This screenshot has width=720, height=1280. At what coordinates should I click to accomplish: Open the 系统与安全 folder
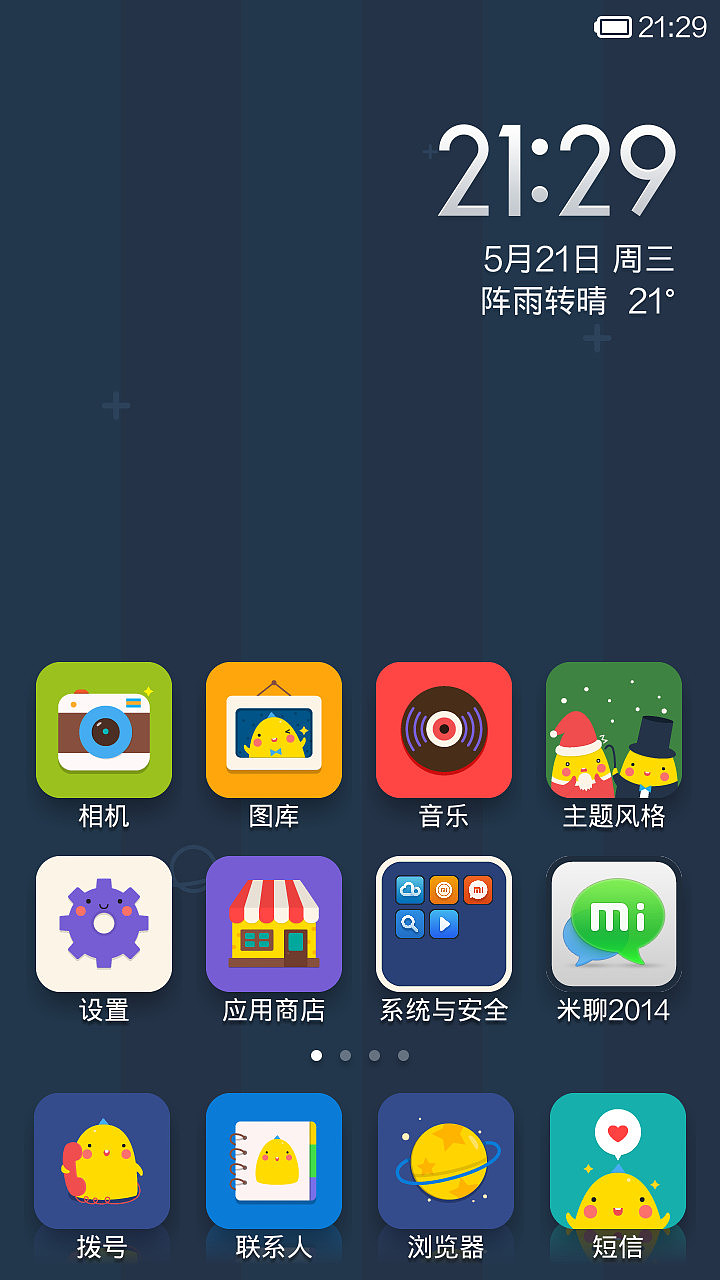click(444, 924)
